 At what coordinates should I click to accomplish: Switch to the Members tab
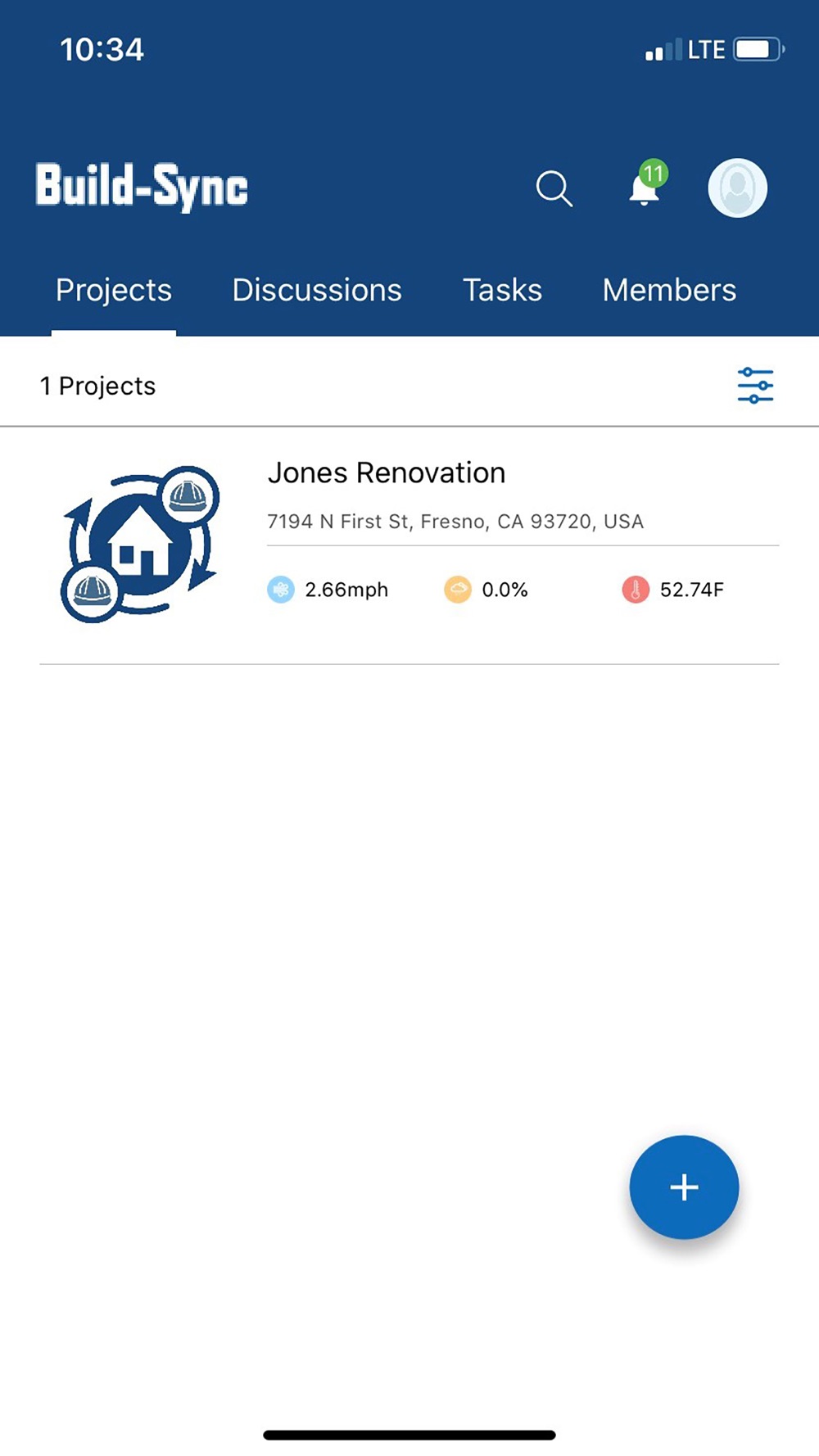[x=669, y=290]
